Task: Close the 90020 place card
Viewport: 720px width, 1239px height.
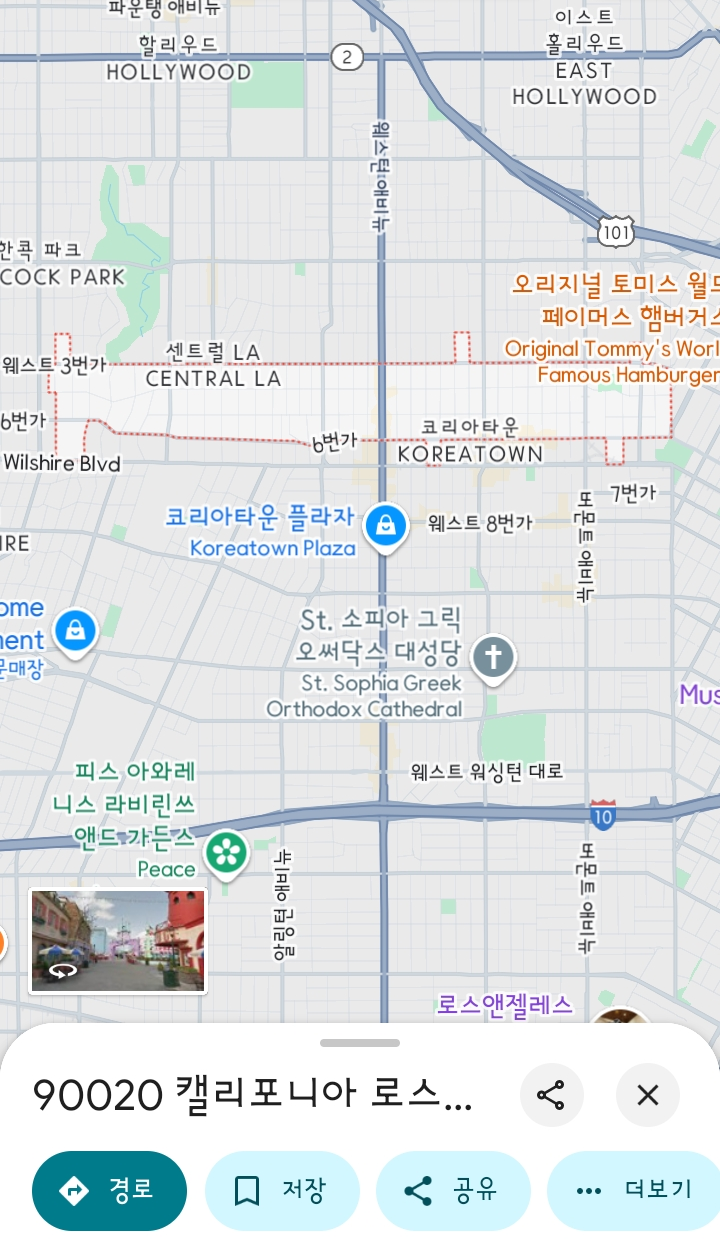Action: (647, 1095)
